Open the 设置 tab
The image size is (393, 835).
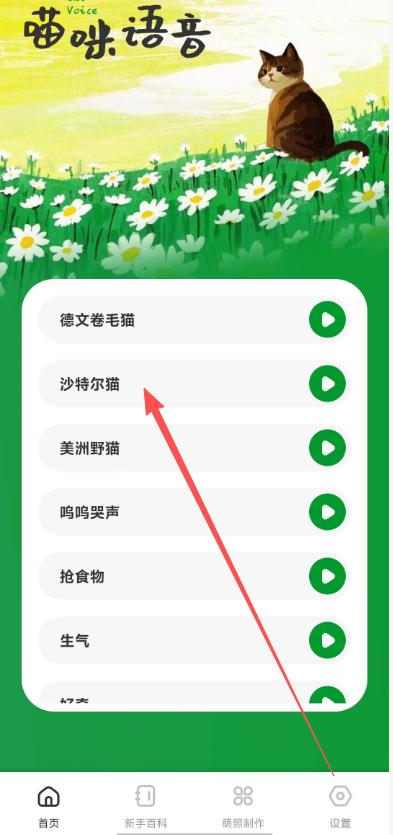point(340,805)
